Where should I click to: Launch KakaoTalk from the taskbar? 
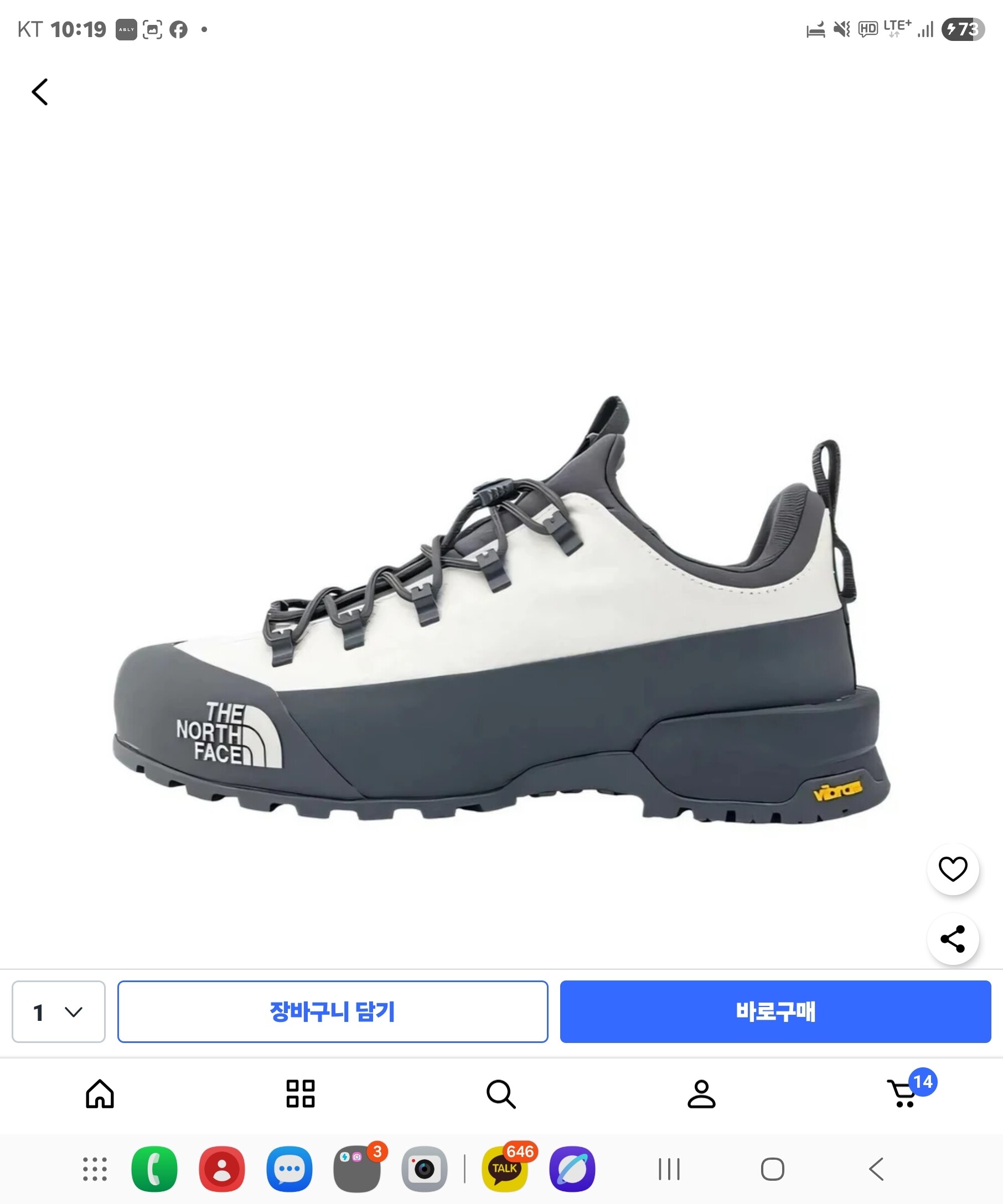point(505,1169)
